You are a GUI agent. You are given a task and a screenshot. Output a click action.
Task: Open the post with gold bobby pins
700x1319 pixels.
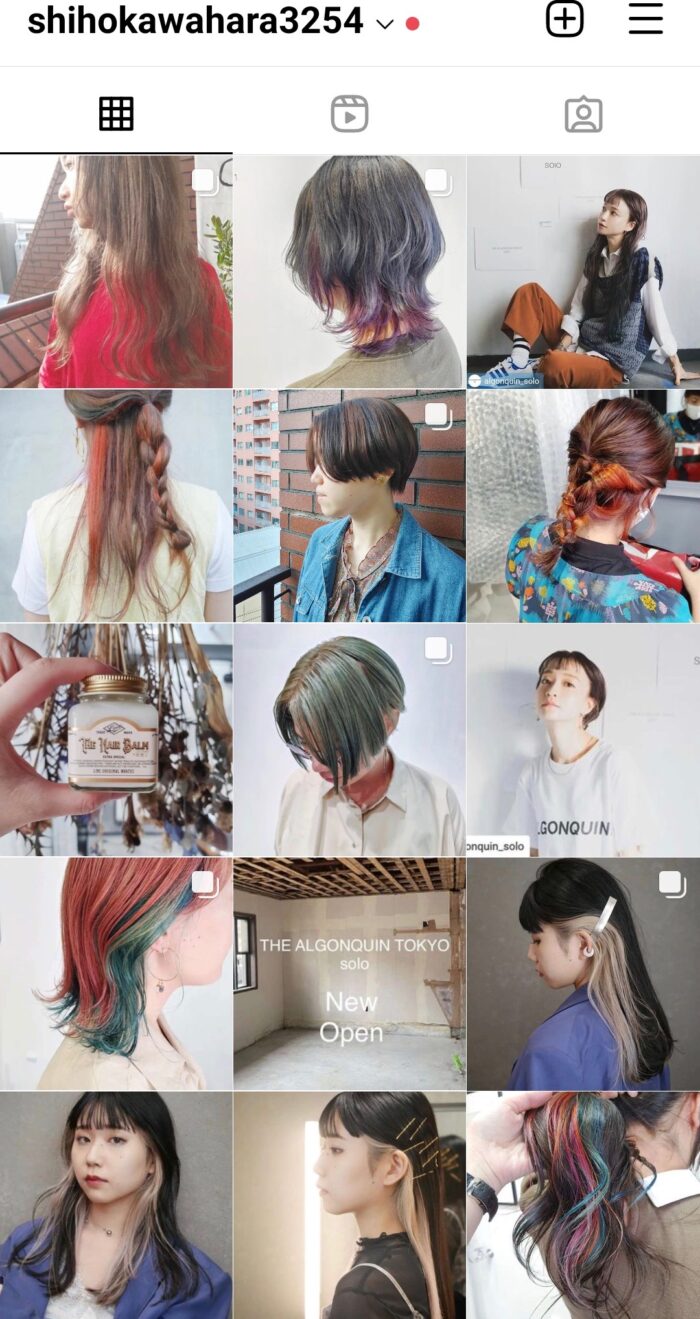349,1205
